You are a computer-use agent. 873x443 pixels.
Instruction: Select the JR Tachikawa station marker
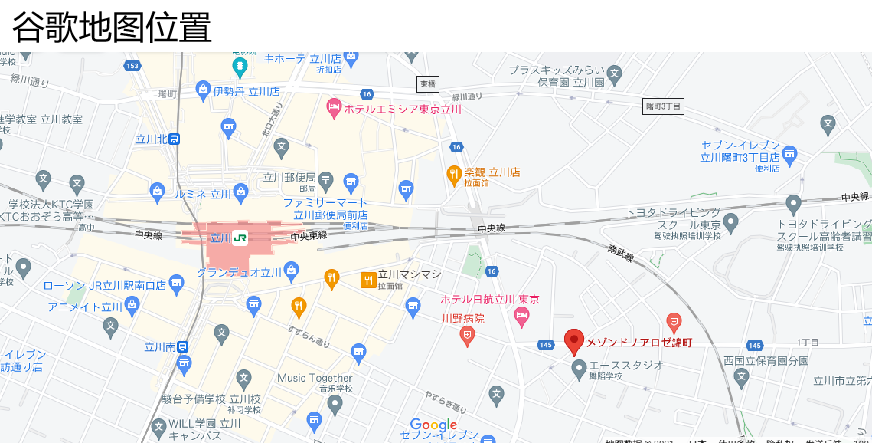[x=240, y=238]
